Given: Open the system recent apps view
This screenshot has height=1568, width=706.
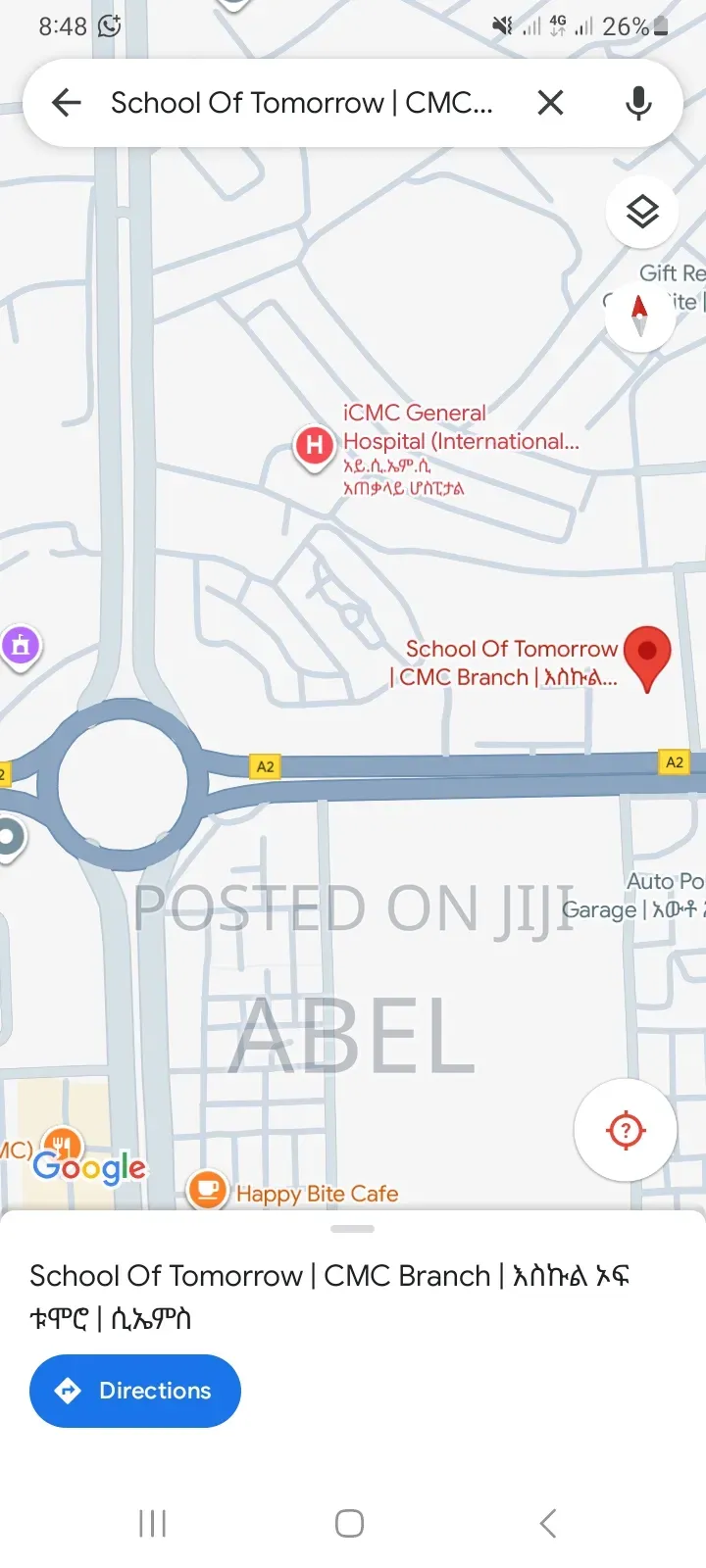Looking at the screenshot, I should coord(153,1524).
